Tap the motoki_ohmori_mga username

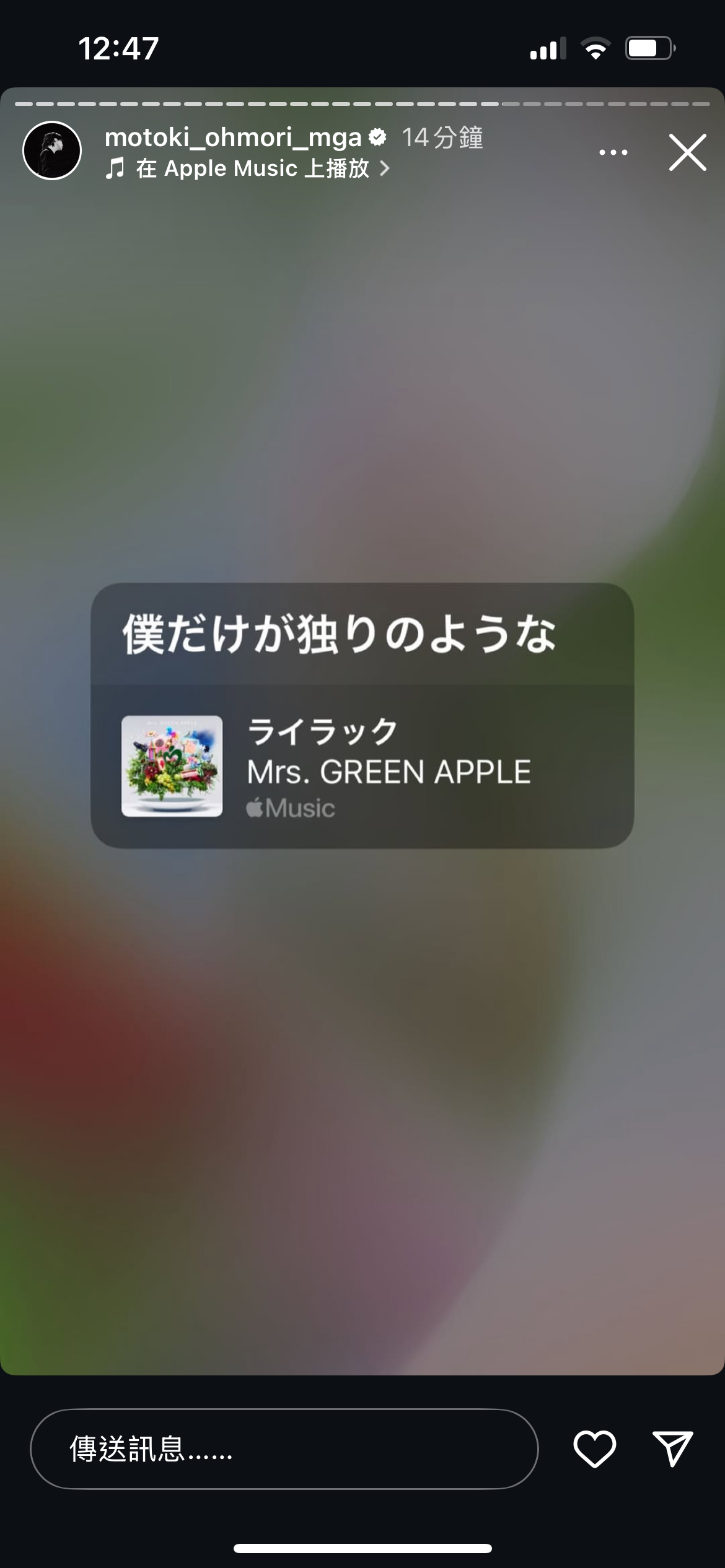(x=233, y=137)
